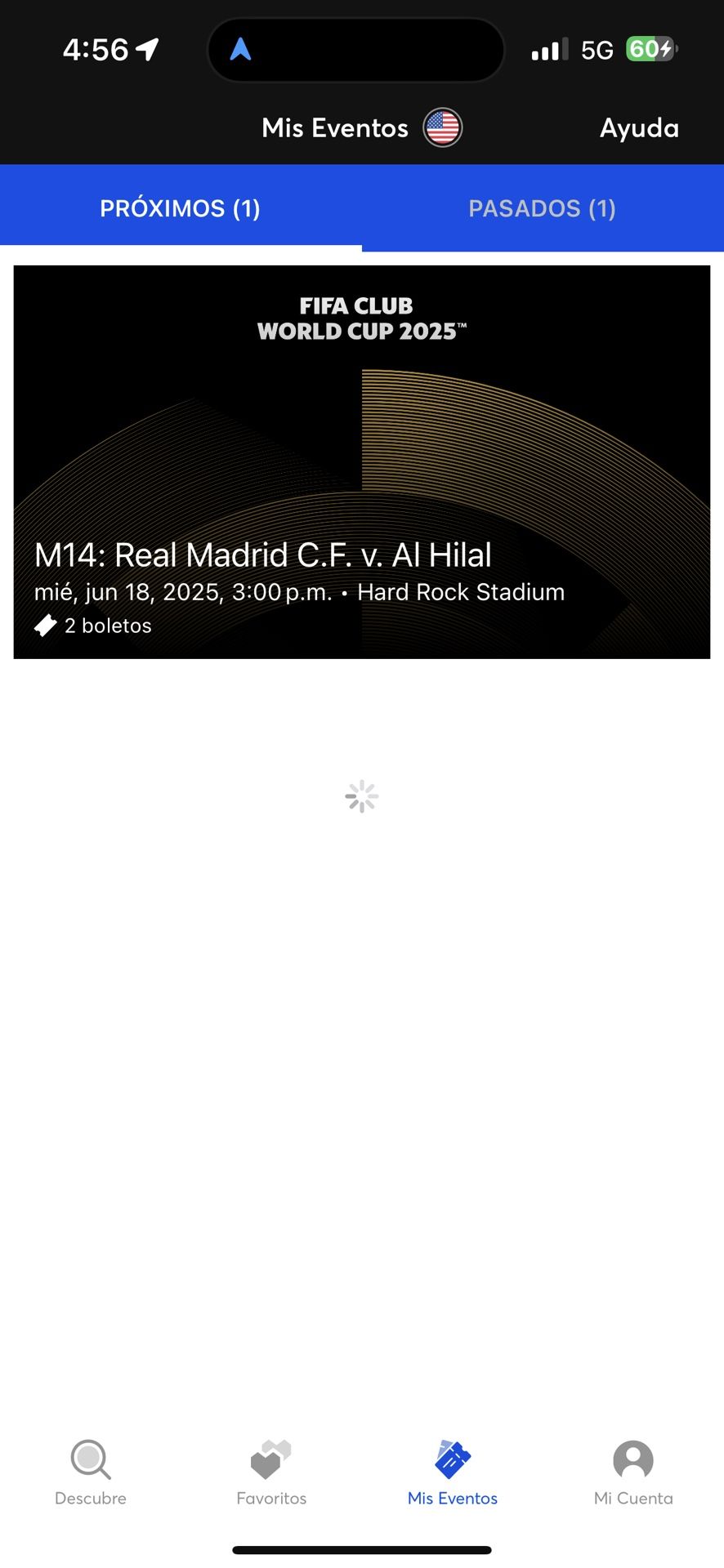Tap the Mis Eventos bottom tab
Screen dimensions: 724x1568
pos(453,1472)
